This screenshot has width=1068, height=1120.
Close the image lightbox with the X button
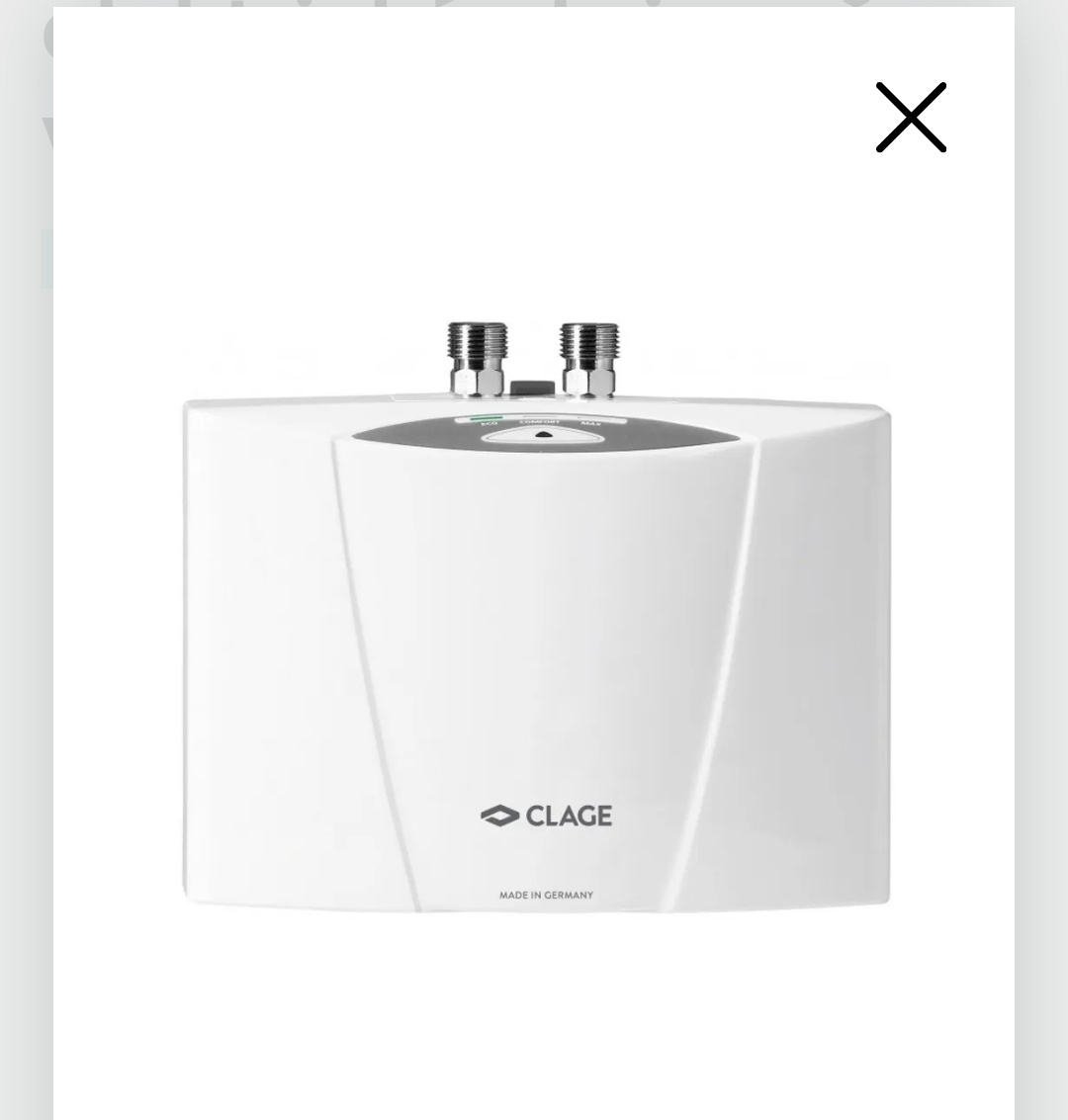pyautogui.click(x=910, y=117)
